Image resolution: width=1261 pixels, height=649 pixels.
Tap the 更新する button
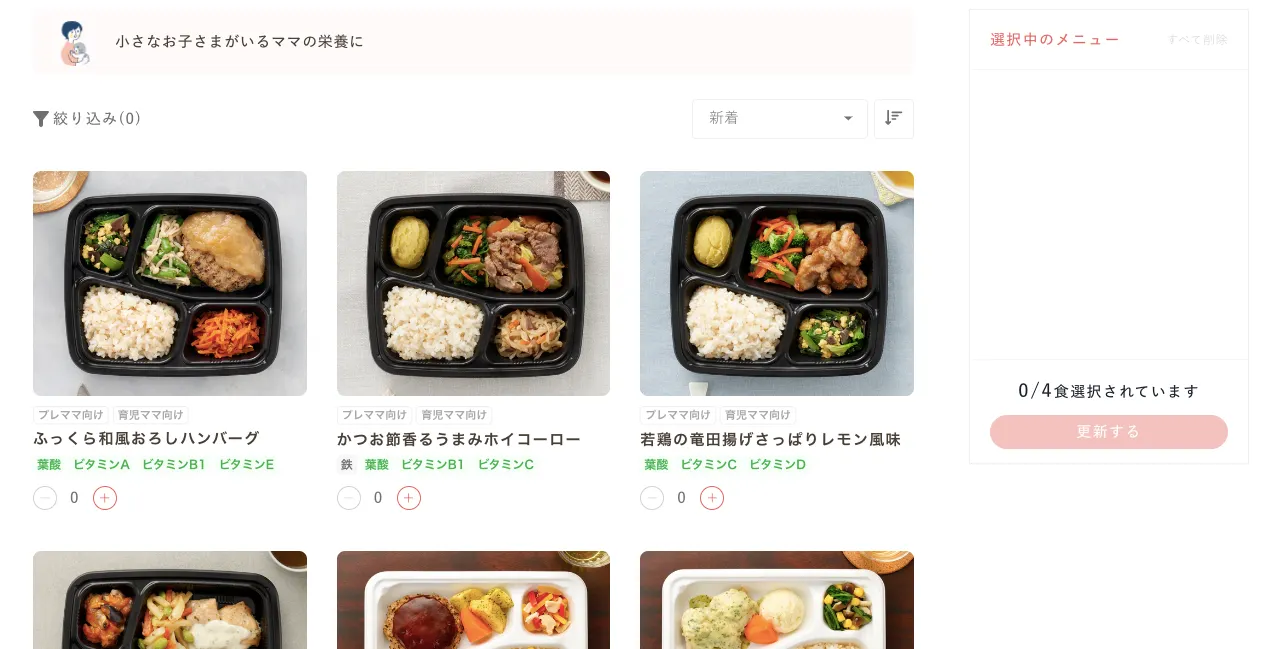1108,432
